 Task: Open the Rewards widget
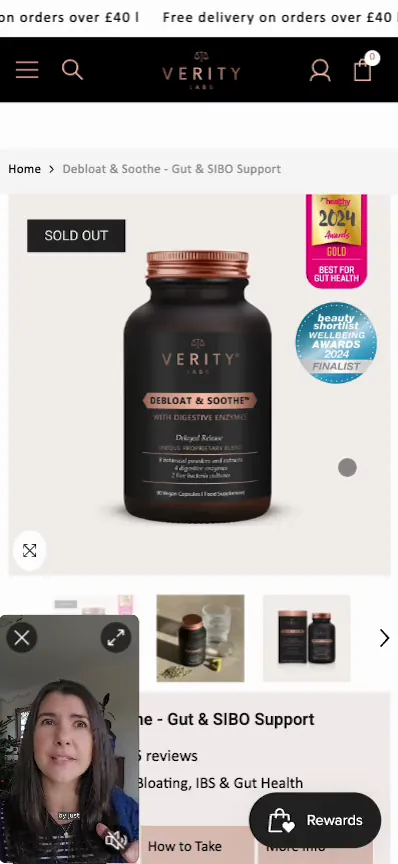[x=315, y=820]
